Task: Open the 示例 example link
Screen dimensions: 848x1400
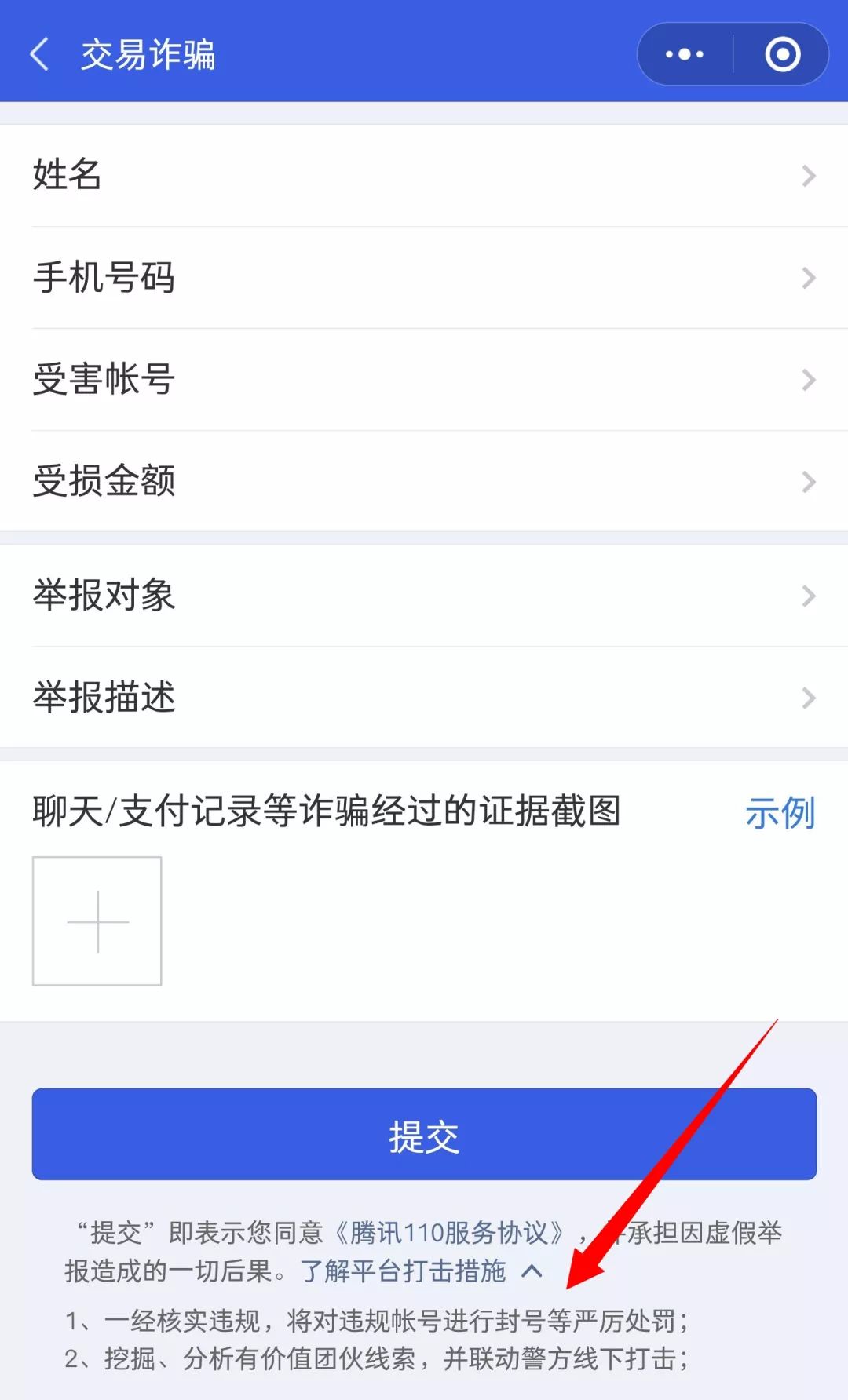Action: point(780,814)
